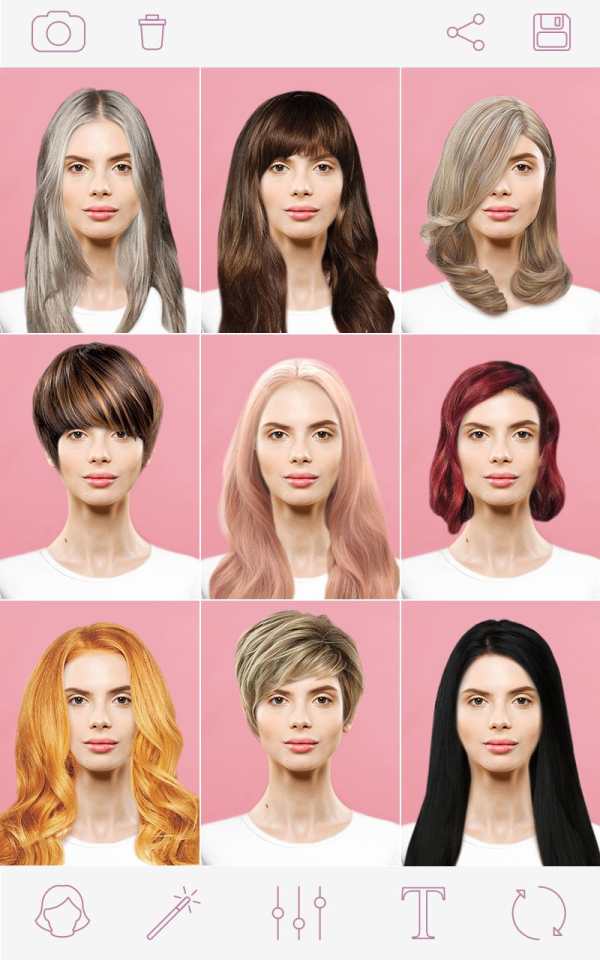Pick the dark red wavy bob hairstyle
The width and height of the screenshot is (600, 960).
click(x=501, y=467)
